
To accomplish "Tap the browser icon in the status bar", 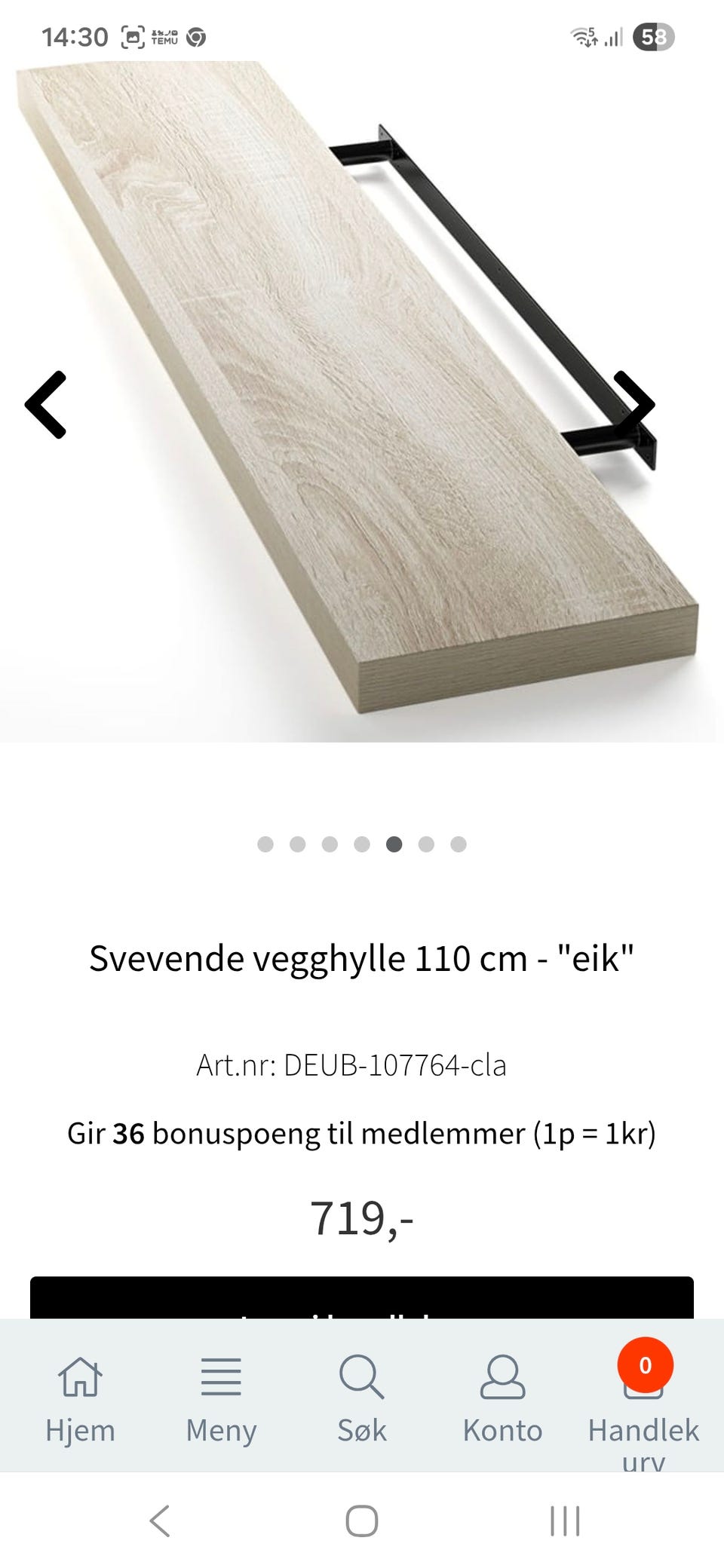I will click(198, 35).
